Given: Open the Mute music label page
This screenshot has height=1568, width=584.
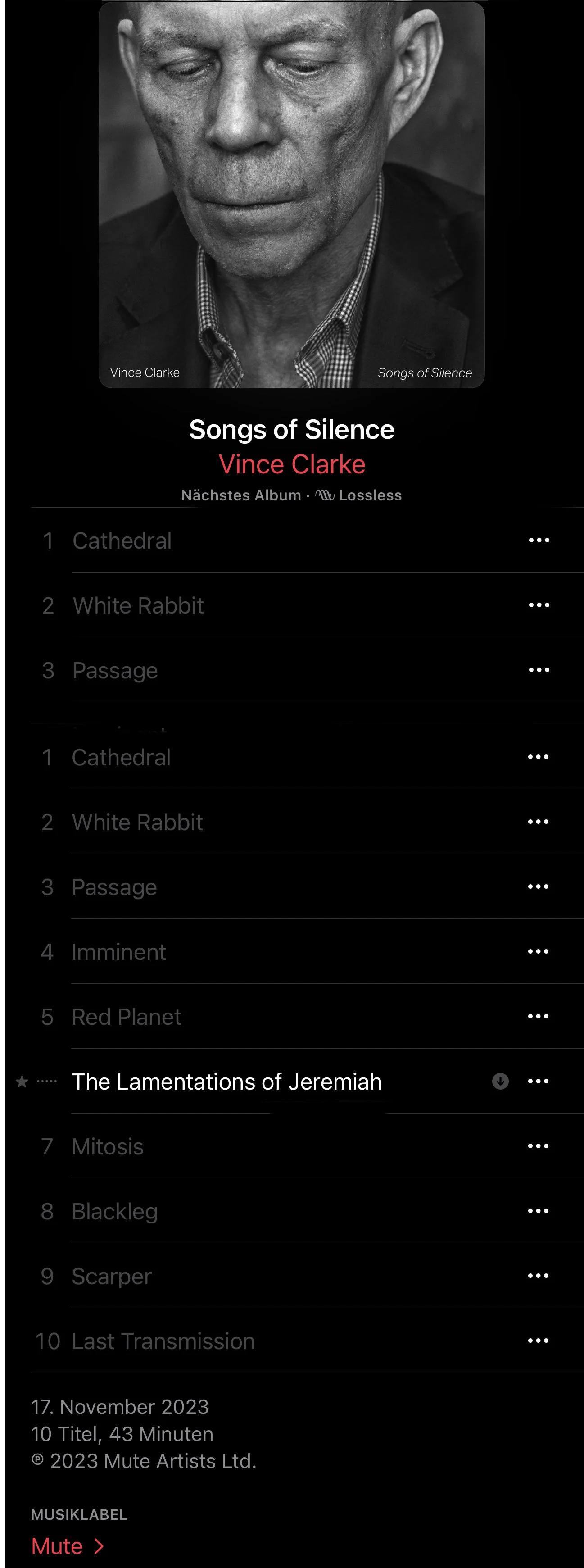Looking at the screenshot, I should pos(67,1546).
